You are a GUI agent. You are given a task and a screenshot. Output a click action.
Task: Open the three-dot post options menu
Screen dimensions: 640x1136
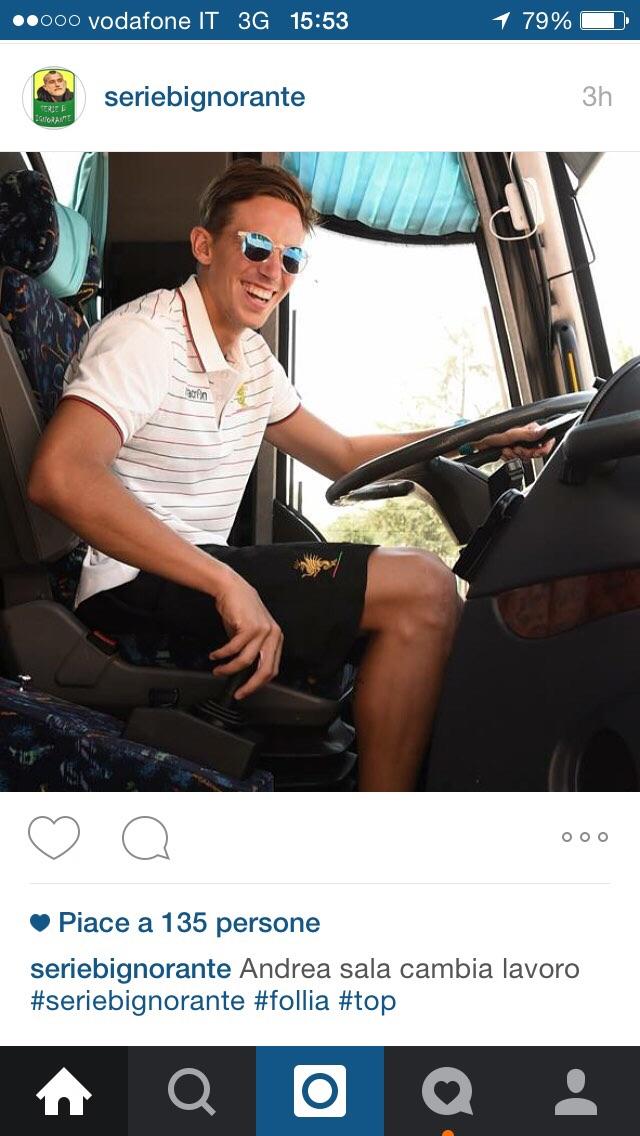click(x=584, y=837)
